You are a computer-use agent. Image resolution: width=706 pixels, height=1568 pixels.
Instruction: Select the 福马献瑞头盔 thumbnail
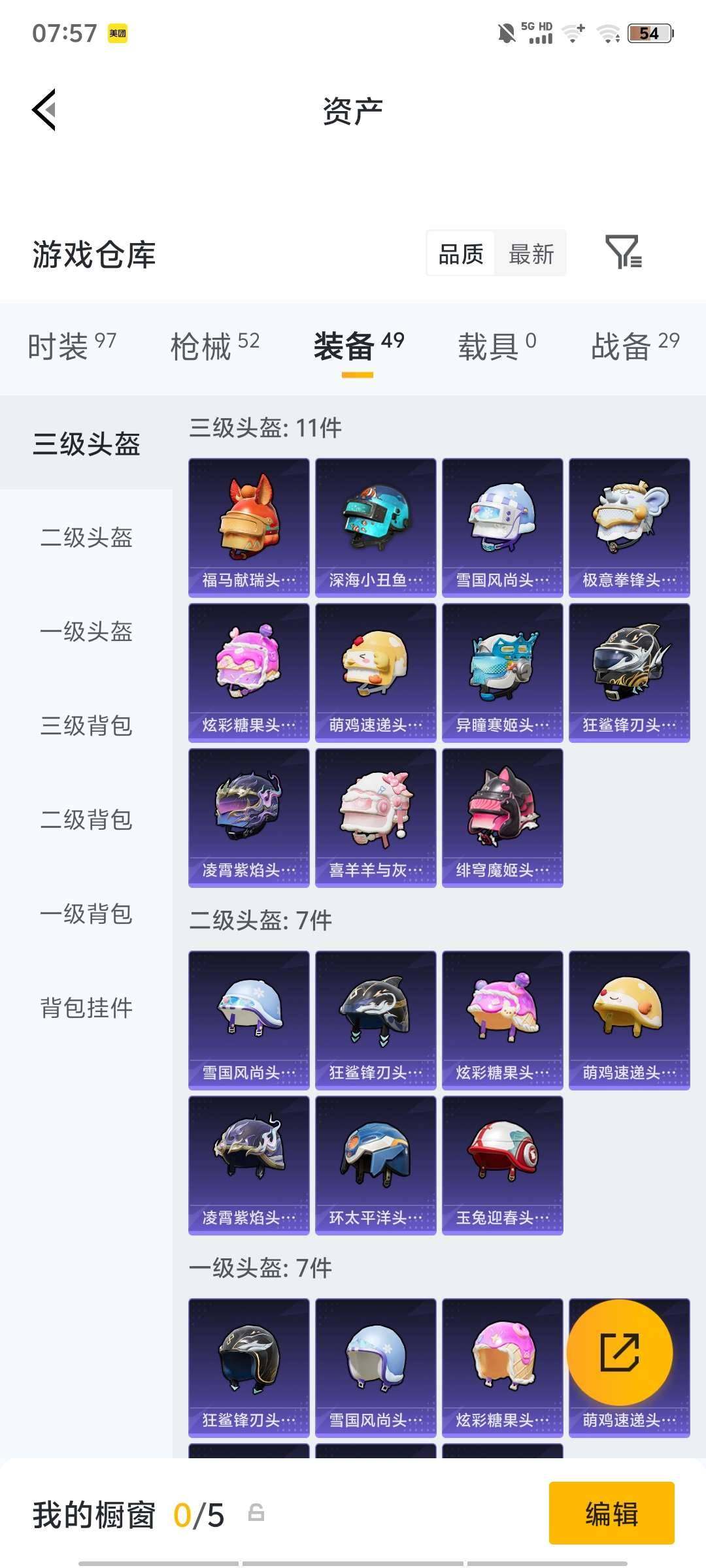(248, 526)
